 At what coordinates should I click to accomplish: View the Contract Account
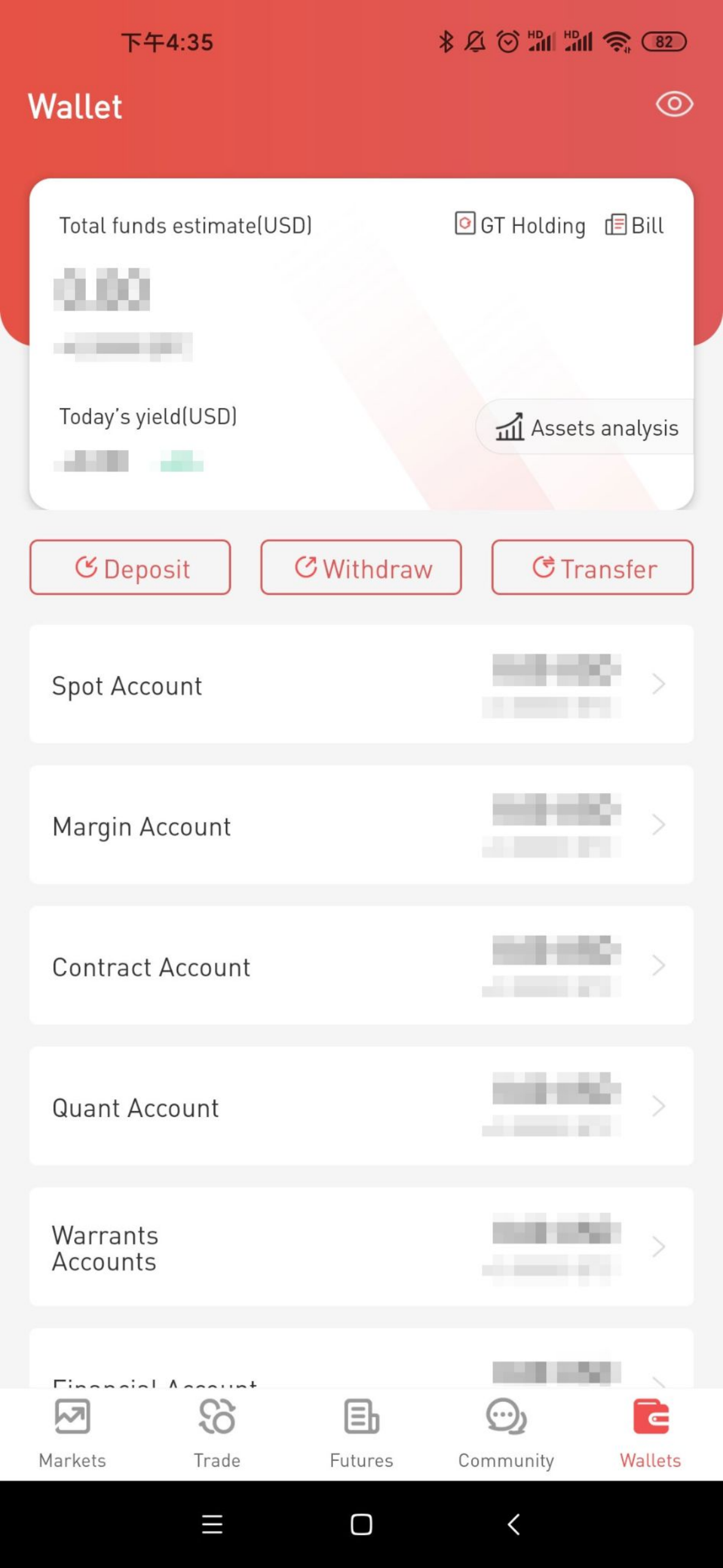361,965
